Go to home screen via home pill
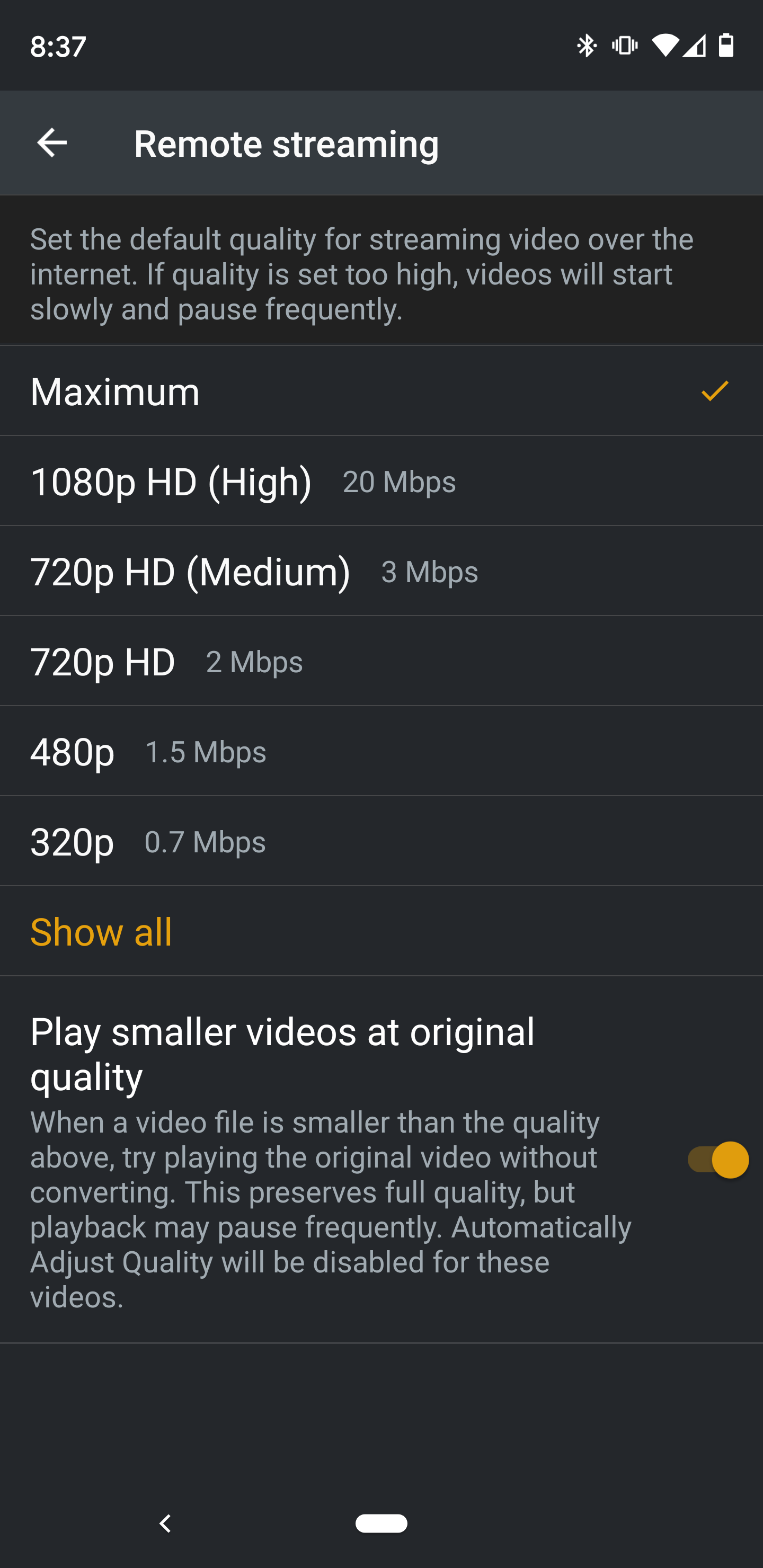 click(381, 1523)
